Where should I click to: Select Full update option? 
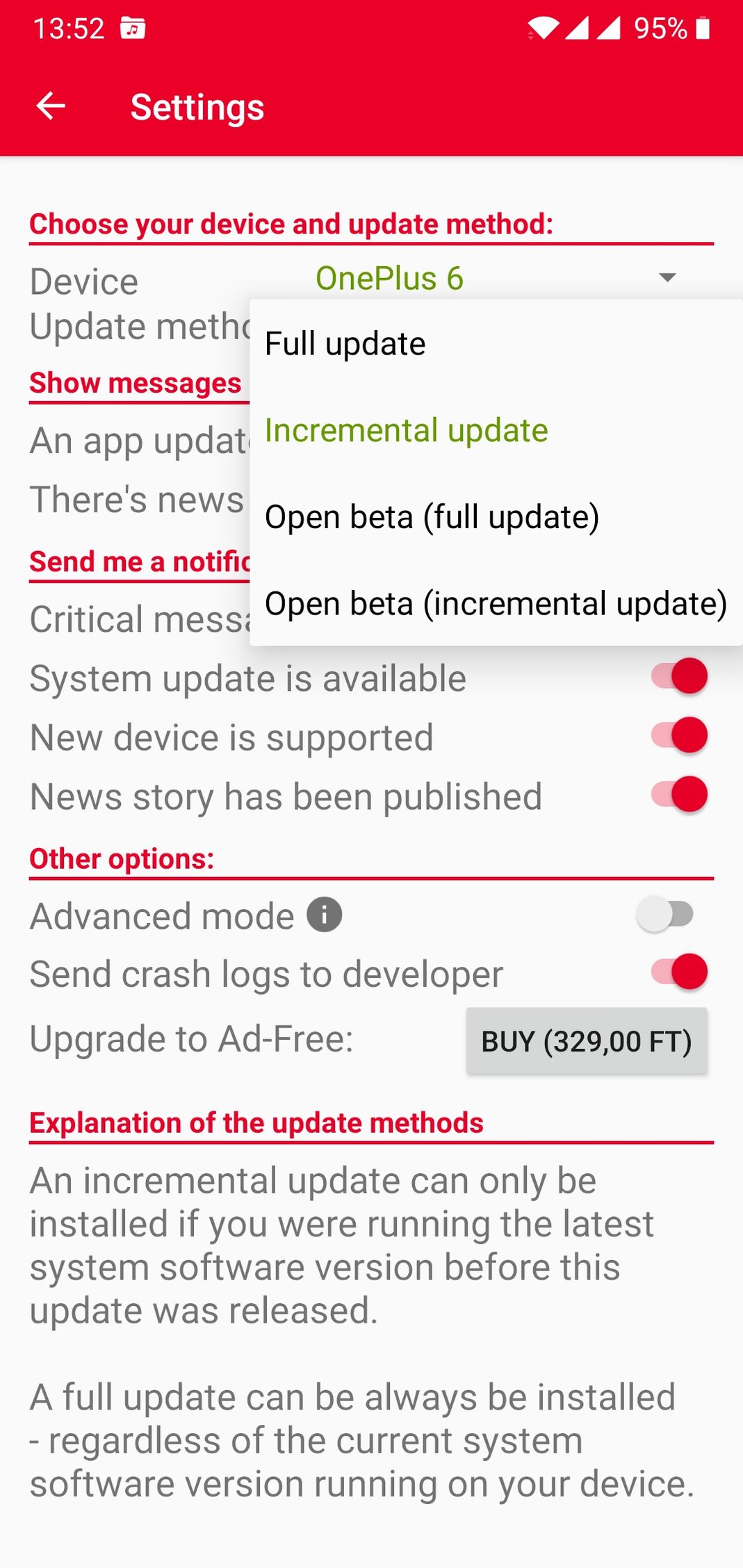pos(496,343)
